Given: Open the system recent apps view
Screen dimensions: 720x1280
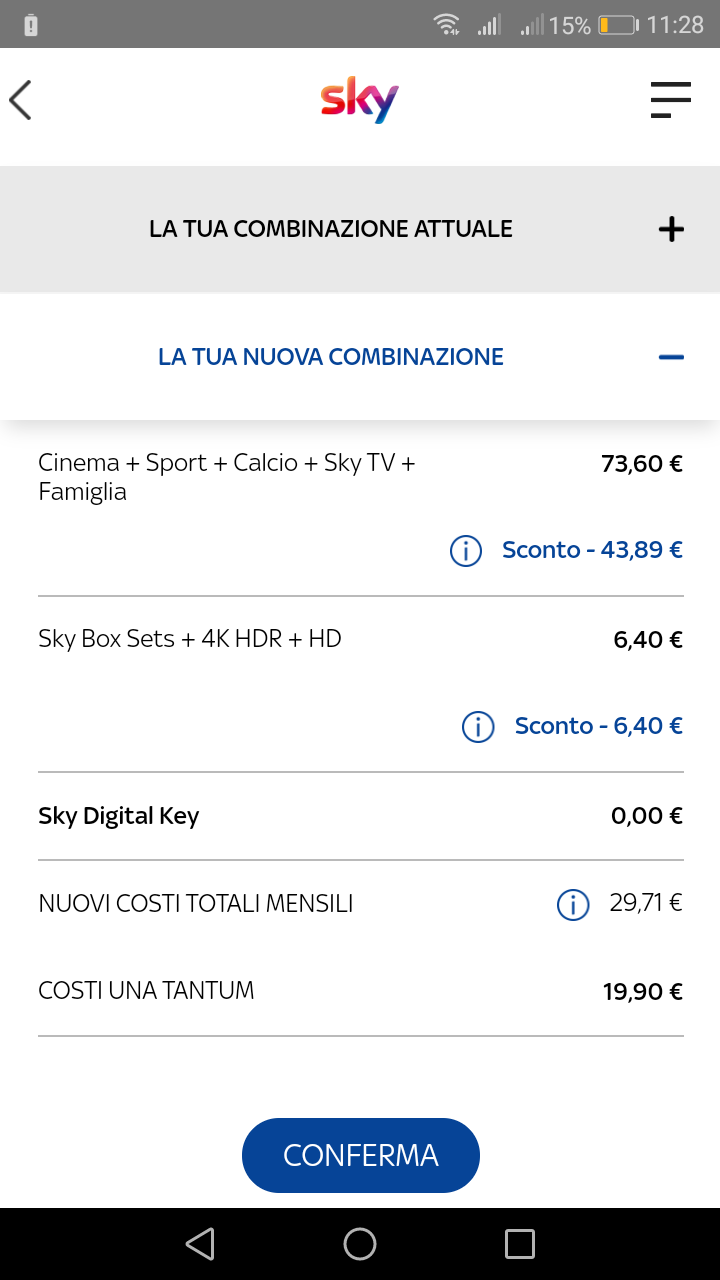Looking at the screenshot, I should [520, 1244].
